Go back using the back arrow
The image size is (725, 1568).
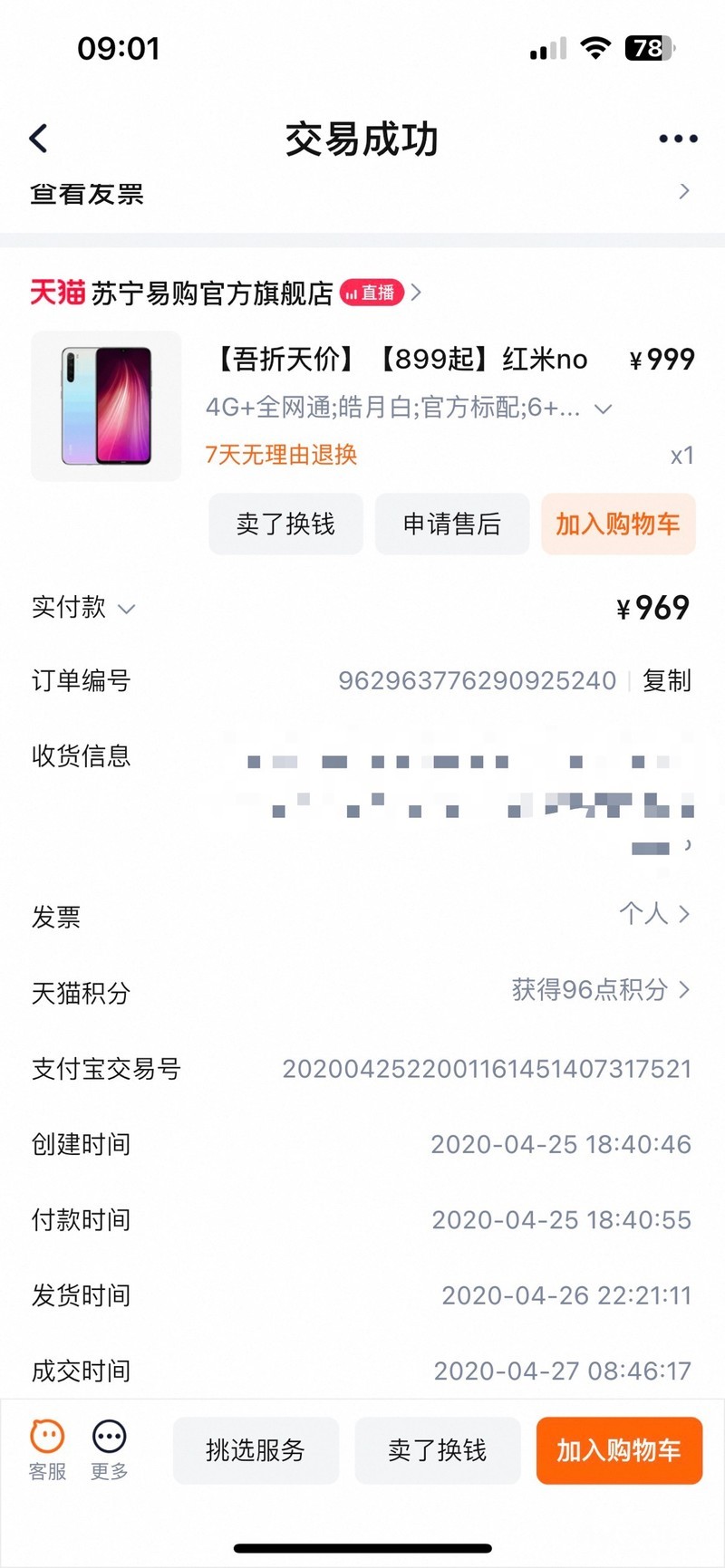[38, 139]
